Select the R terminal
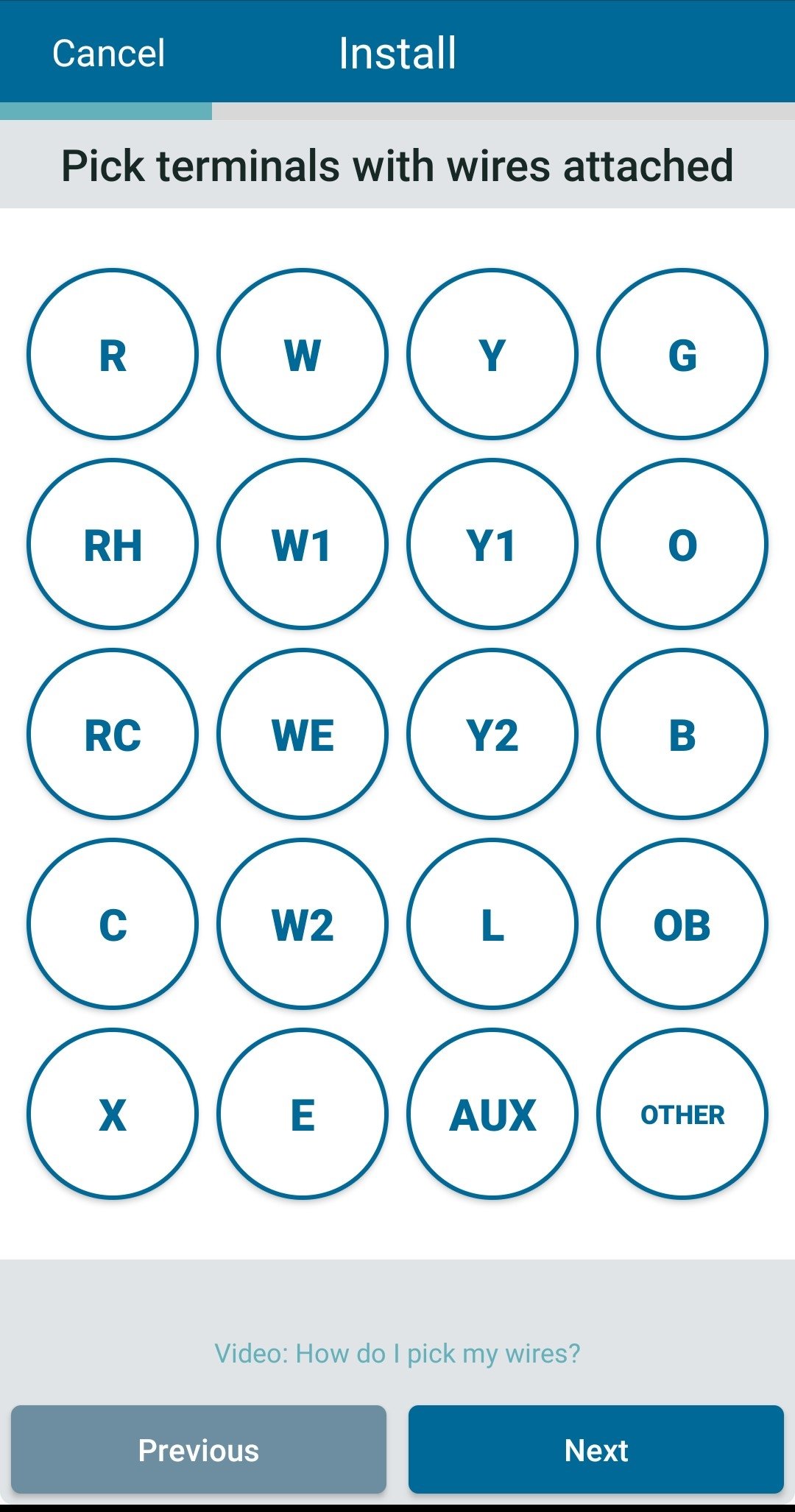 113,354
